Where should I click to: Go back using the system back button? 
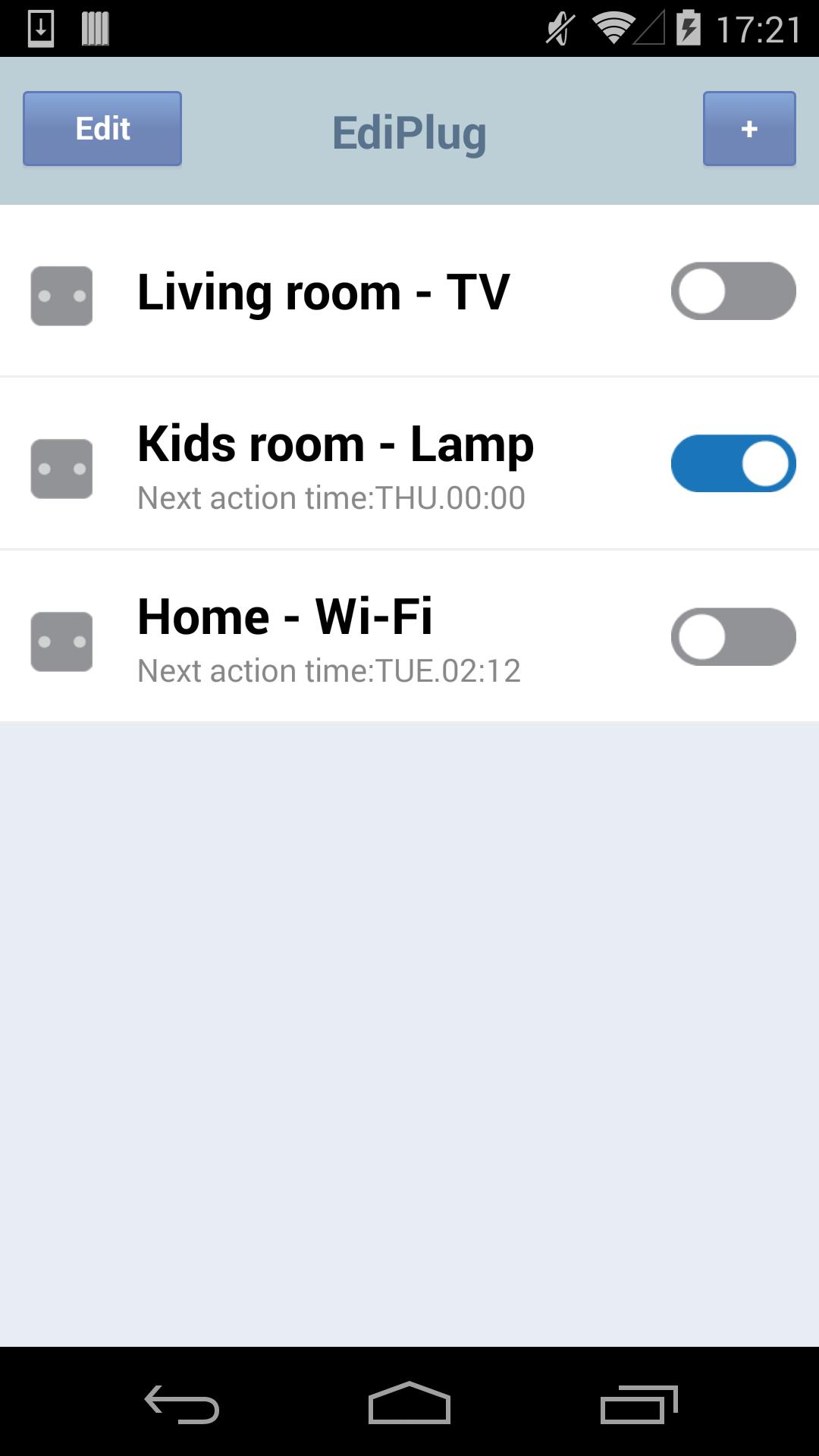tap(182, 1404)
